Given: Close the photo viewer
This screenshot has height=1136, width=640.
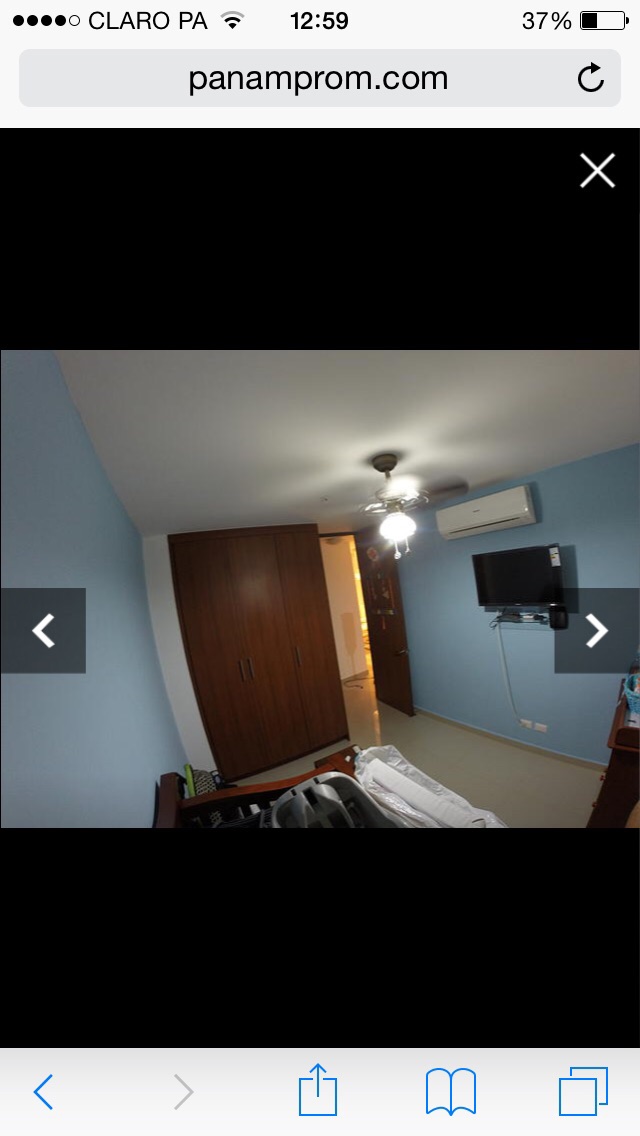Looking at the screenshot, I should click(x=597, y=171).
